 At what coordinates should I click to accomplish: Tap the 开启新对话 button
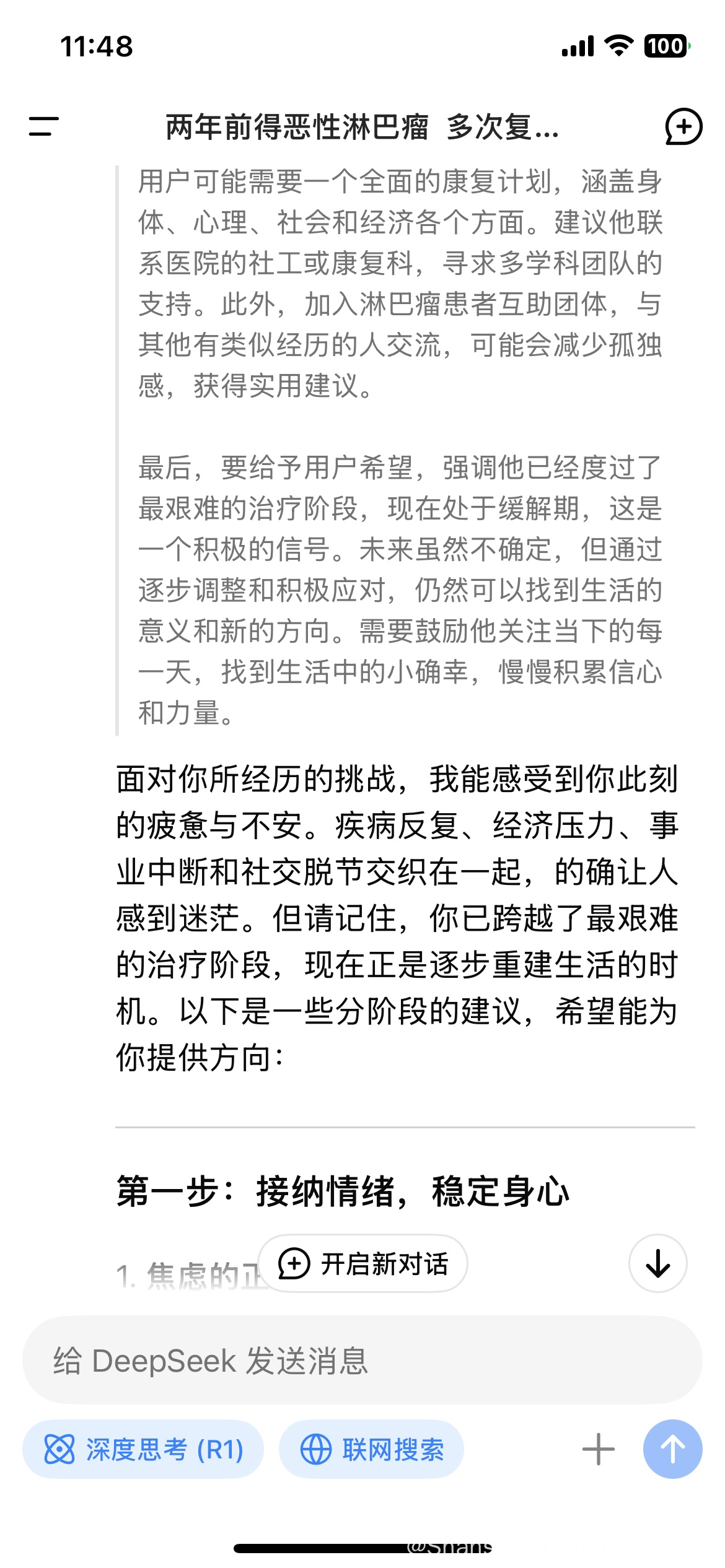pos(362,1263)
